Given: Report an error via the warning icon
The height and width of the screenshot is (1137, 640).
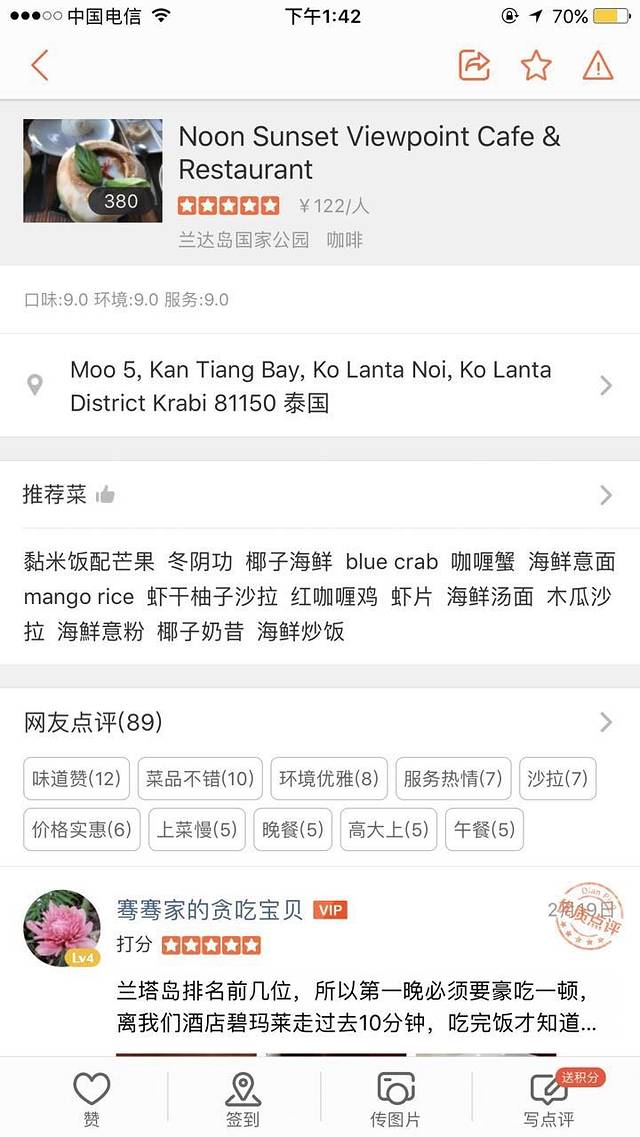Looking at the screenshot, I should (x=598, y=66).
